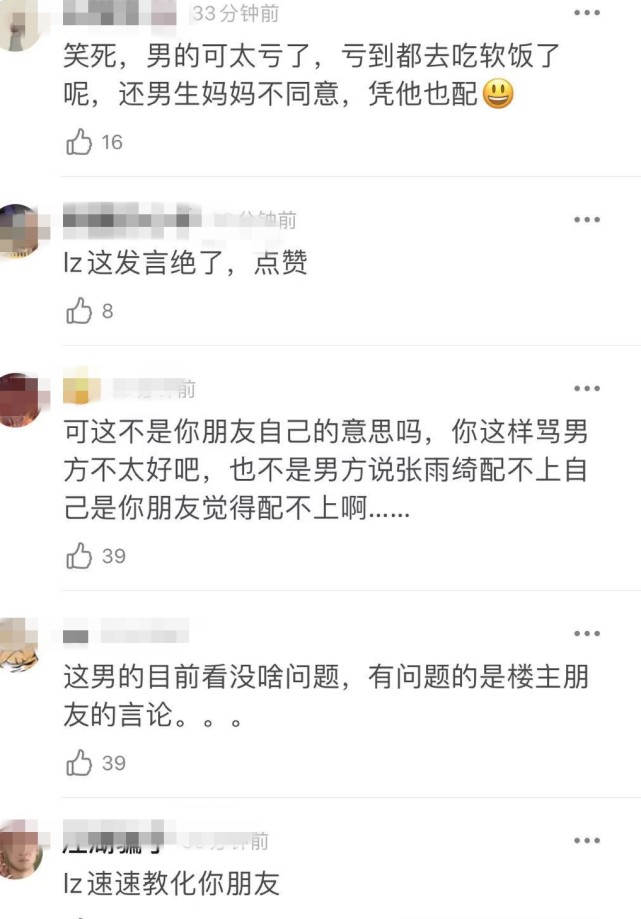Open more options for the 可这不是你朋友 comment
The width and height of the screenshot is (641, 919).
pos(587,388)
